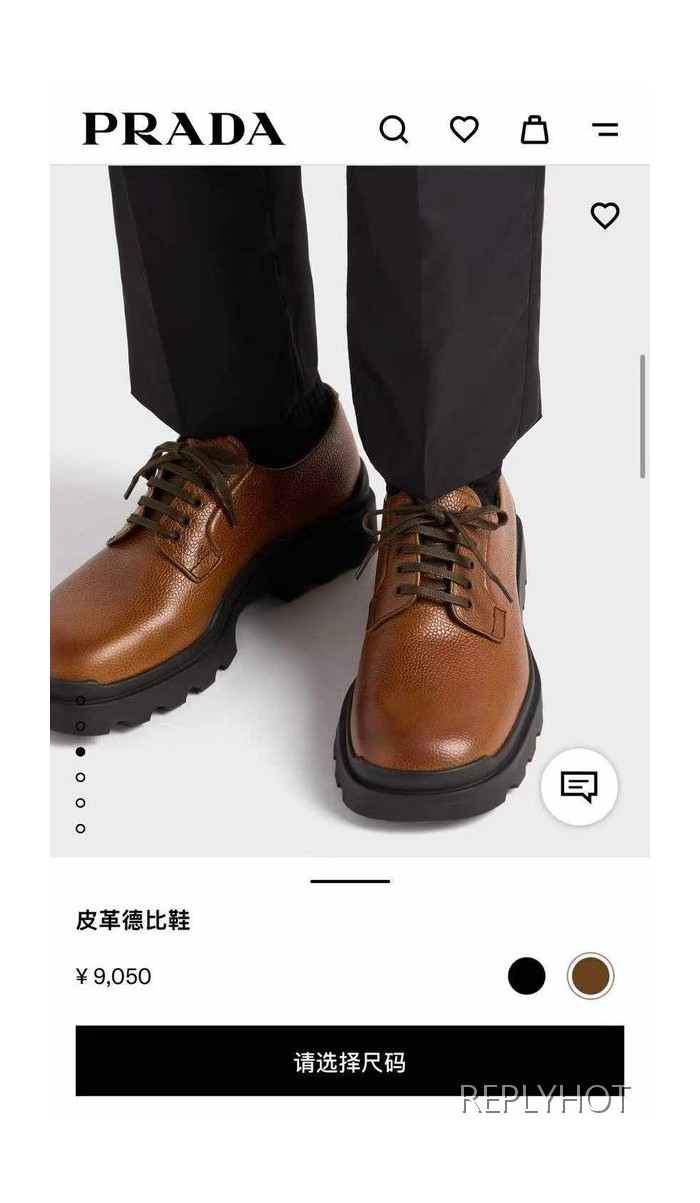Tap the 请选择尺码 size selection button
700x1203 pixels.
tap(349, 1061)
